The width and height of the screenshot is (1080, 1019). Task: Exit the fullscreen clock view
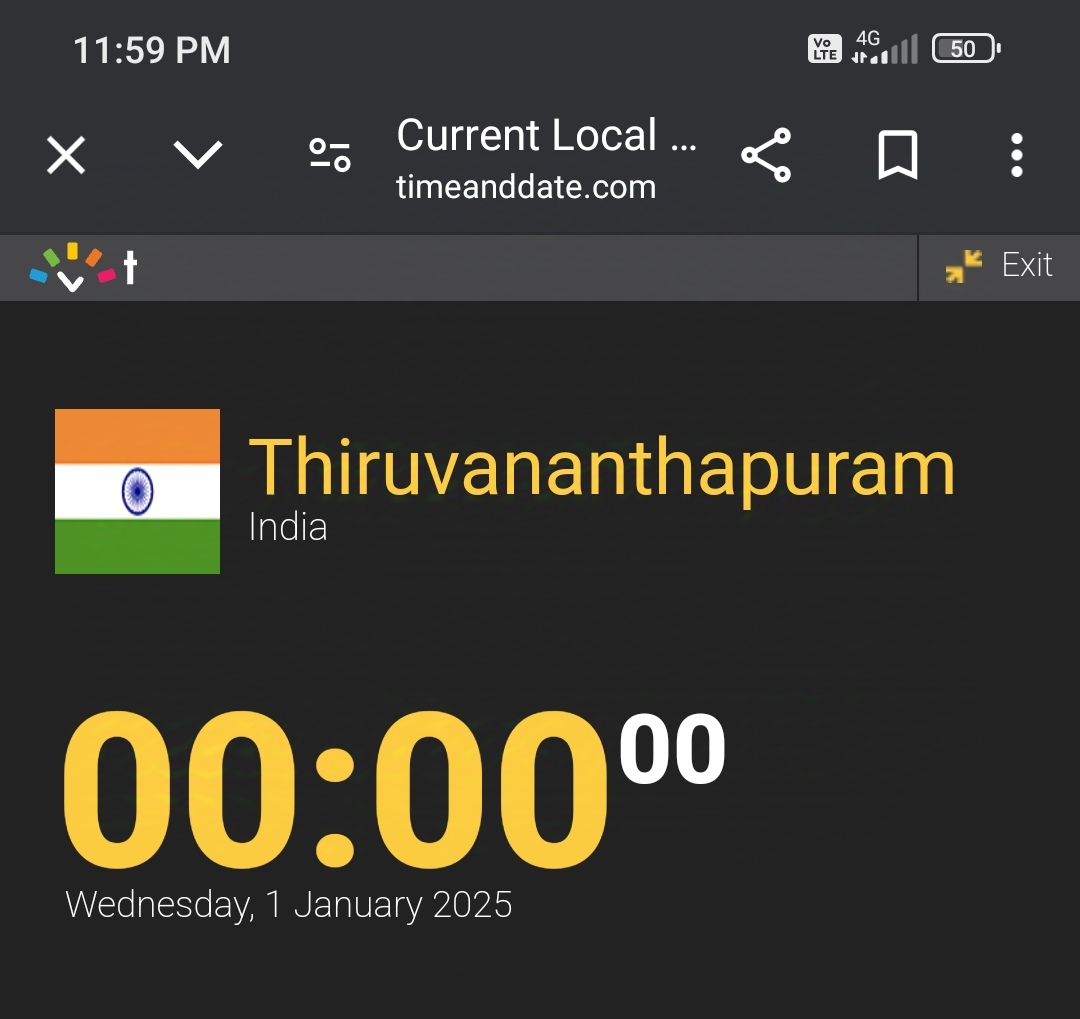[x=999, y=266]
